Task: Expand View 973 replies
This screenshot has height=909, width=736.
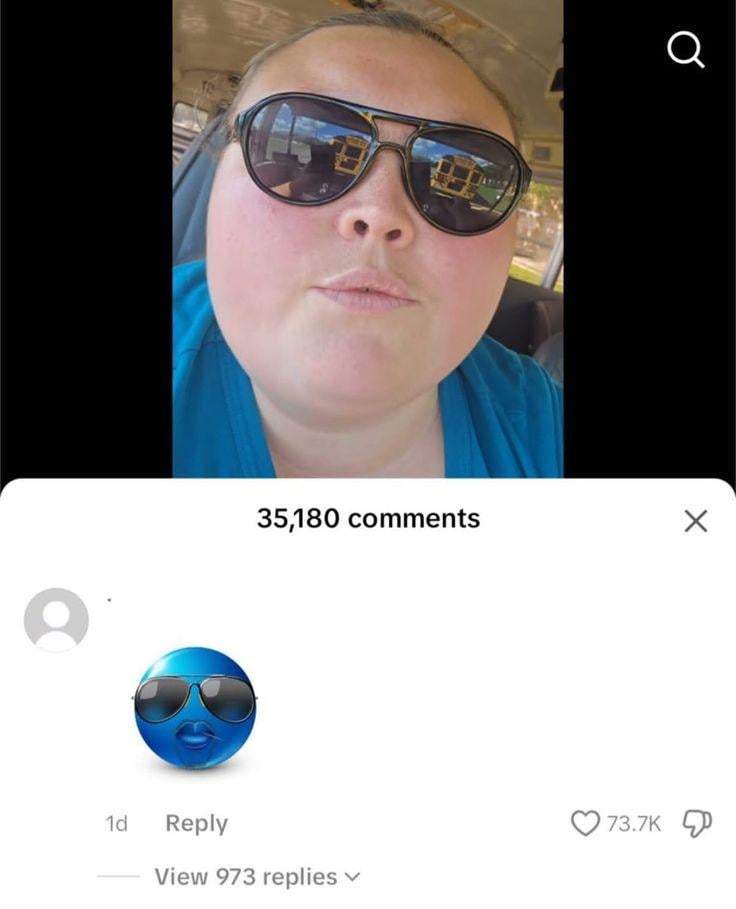Action: (x=256, y=877)
